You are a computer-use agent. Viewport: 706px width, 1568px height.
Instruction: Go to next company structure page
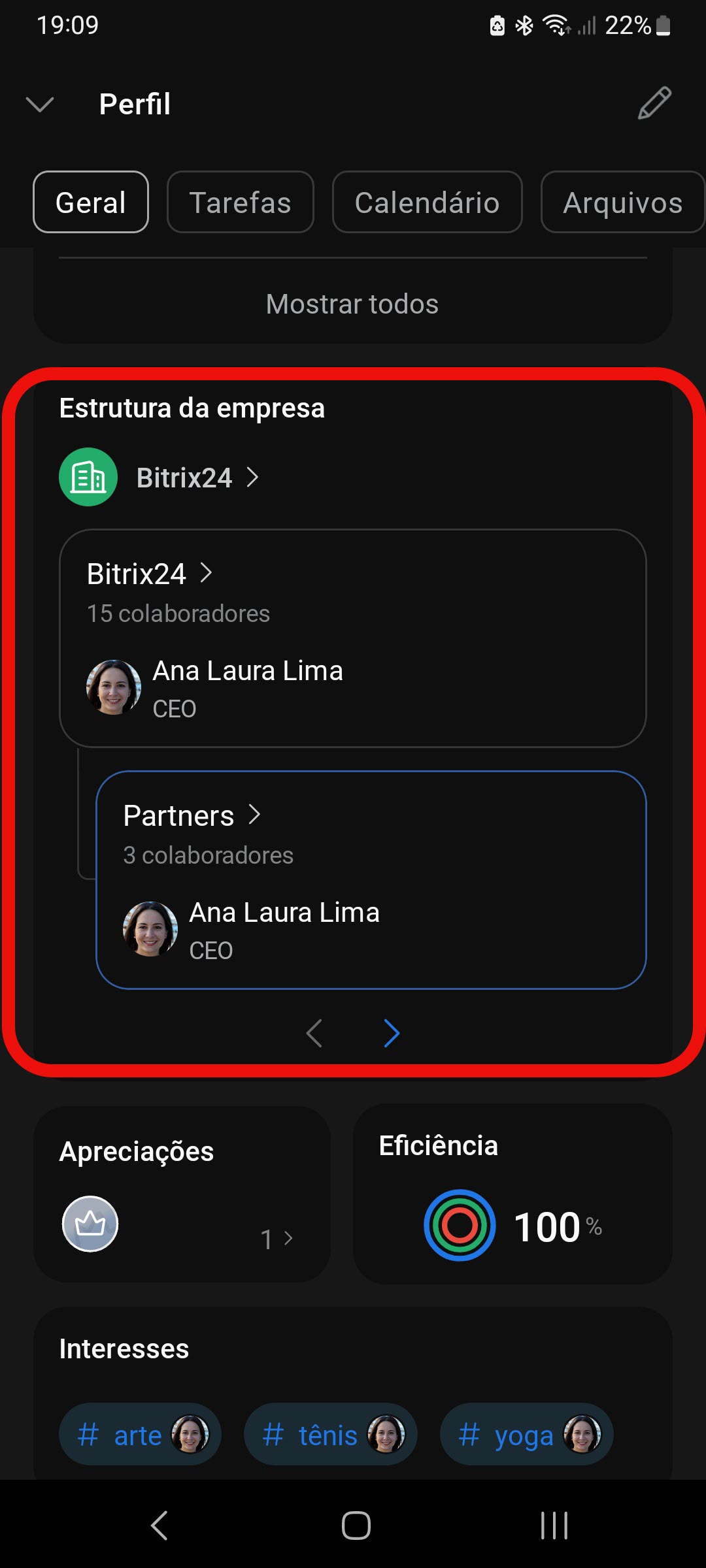392,1033
